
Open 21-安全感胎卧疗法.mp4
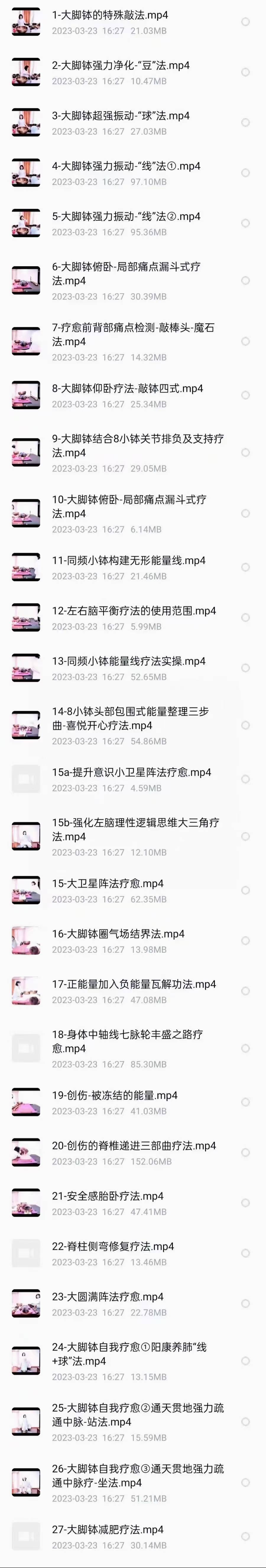point(108,1196)
